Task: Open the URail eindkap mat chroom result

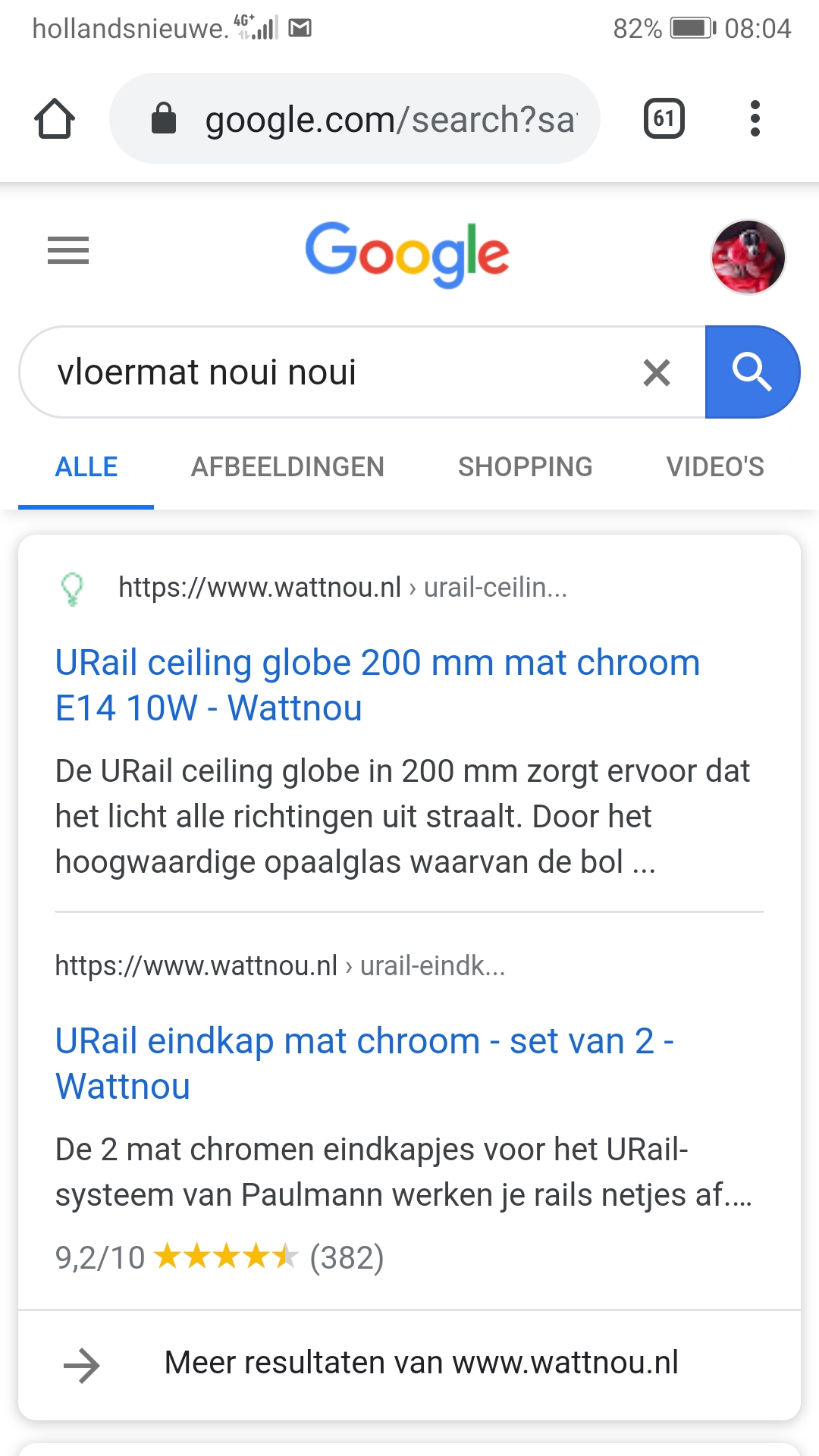Action: (x=365, y=1064)
